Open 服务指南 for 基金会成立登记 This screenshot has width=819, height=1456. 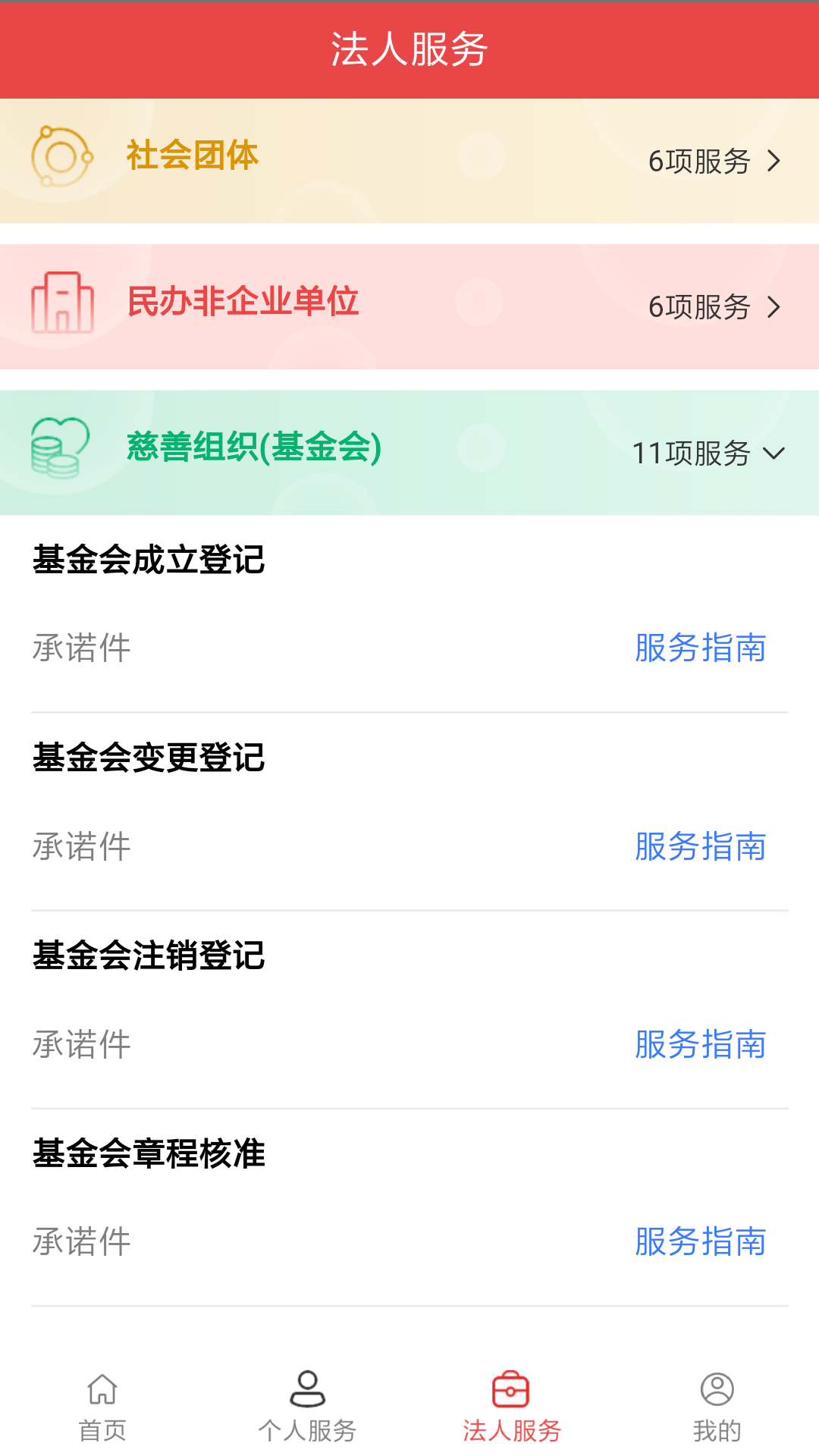click(x=700, y=649)
